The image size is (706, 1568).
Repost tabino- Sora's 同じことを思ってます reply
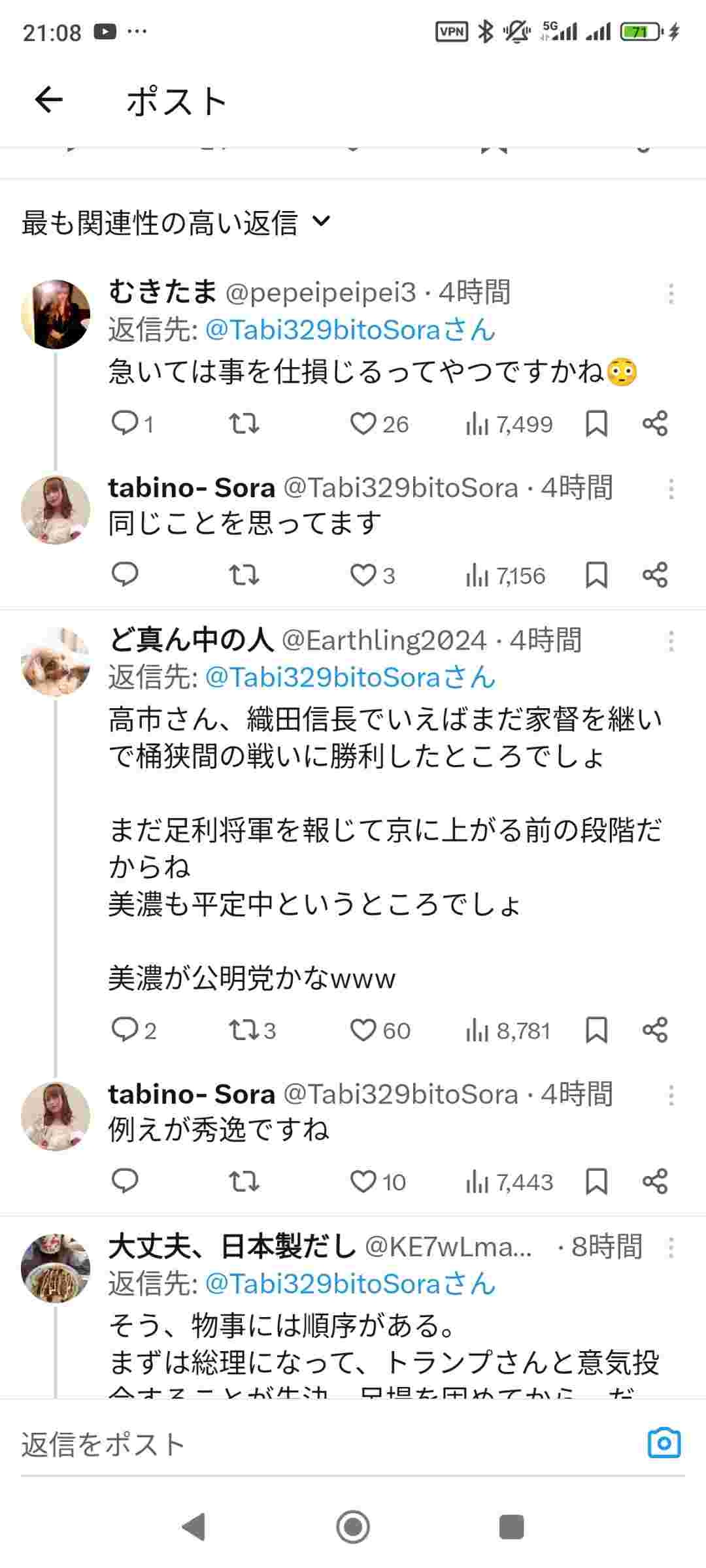244,576
